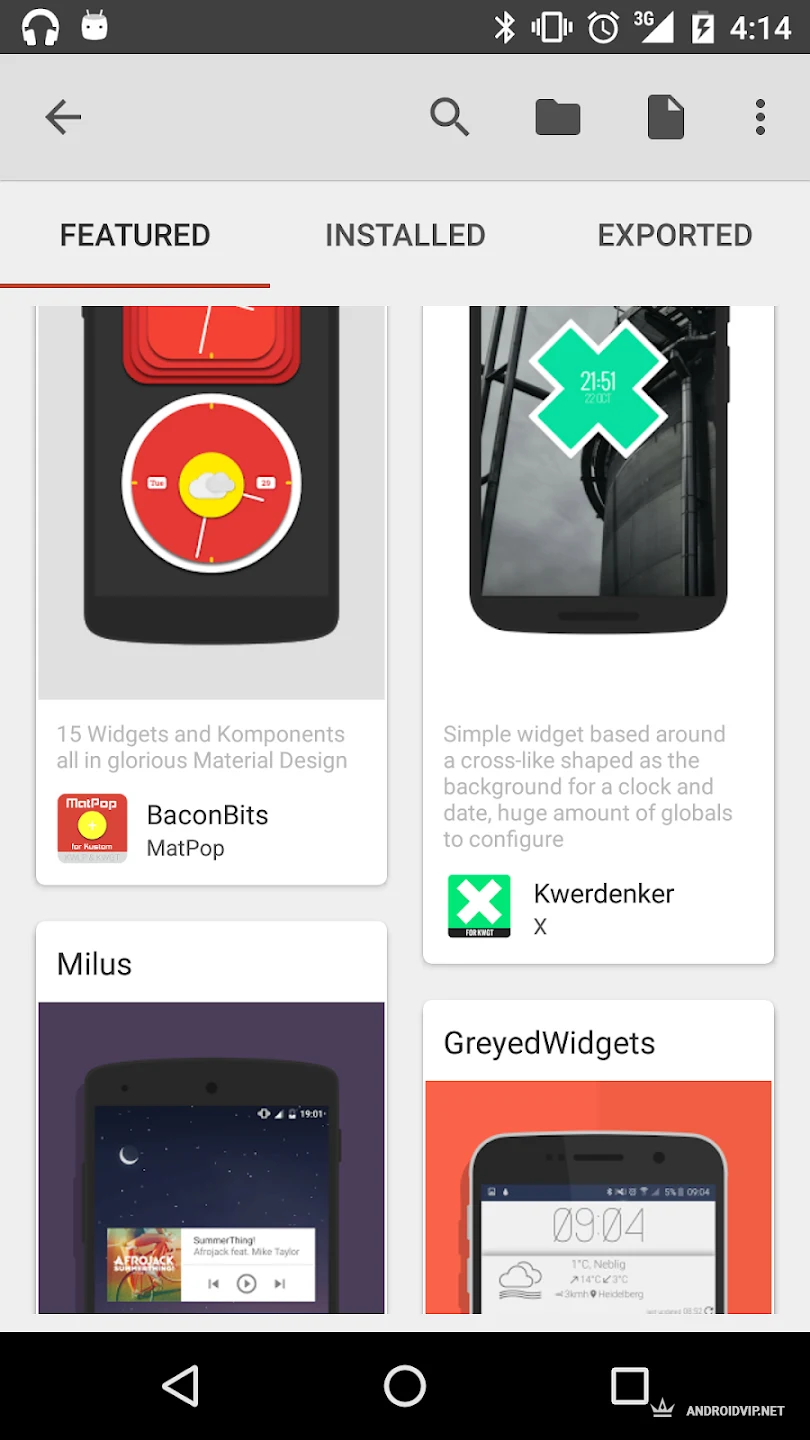Open the overflow menu
Screen dimensions: 810x1440
[760, 118]
